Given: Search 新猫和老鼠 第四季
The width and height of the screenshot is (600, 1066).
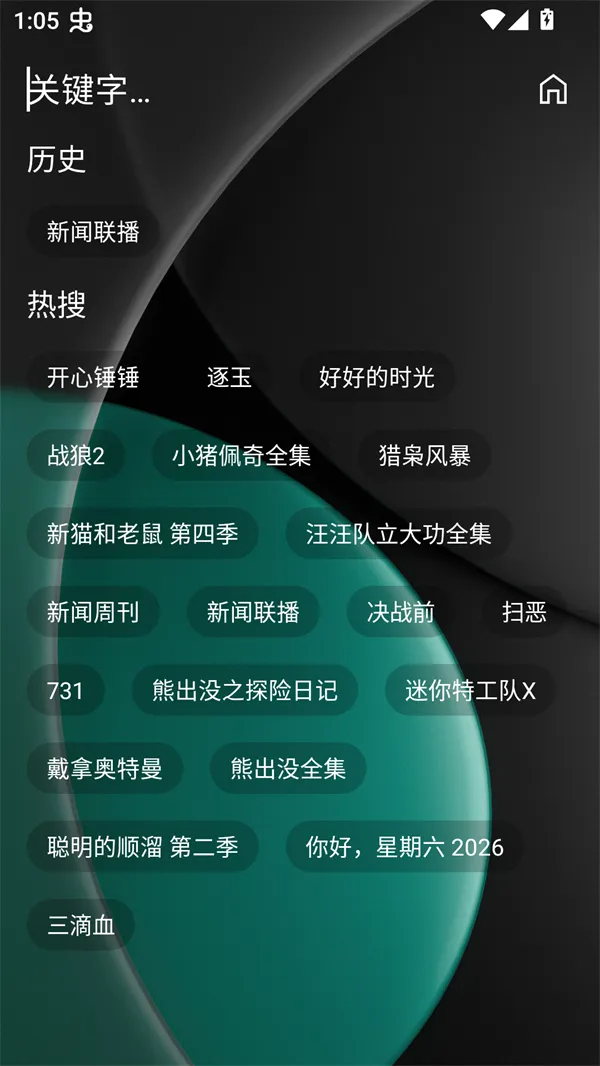Looking at the screenshot, I should point(142,534).
